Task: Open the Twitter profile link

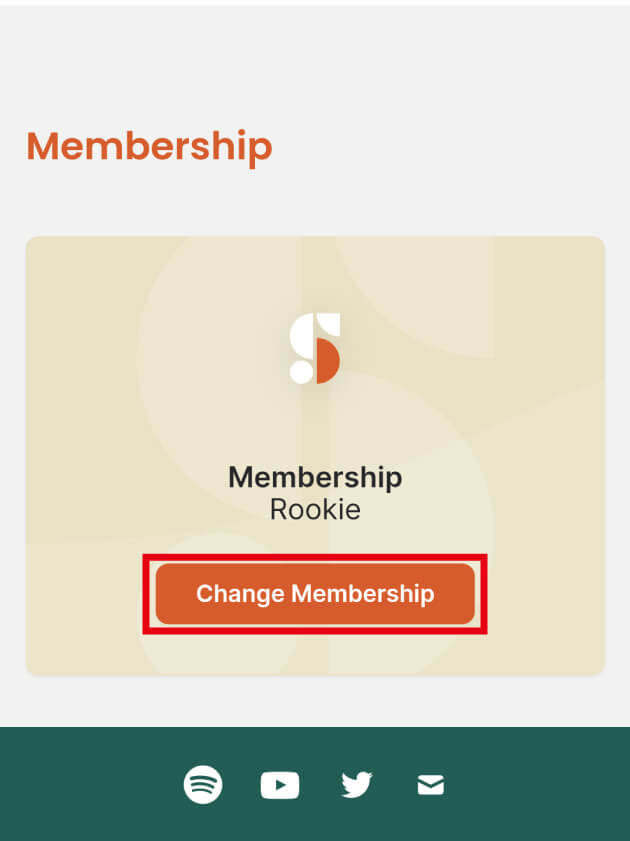Action: coord(356,786)
